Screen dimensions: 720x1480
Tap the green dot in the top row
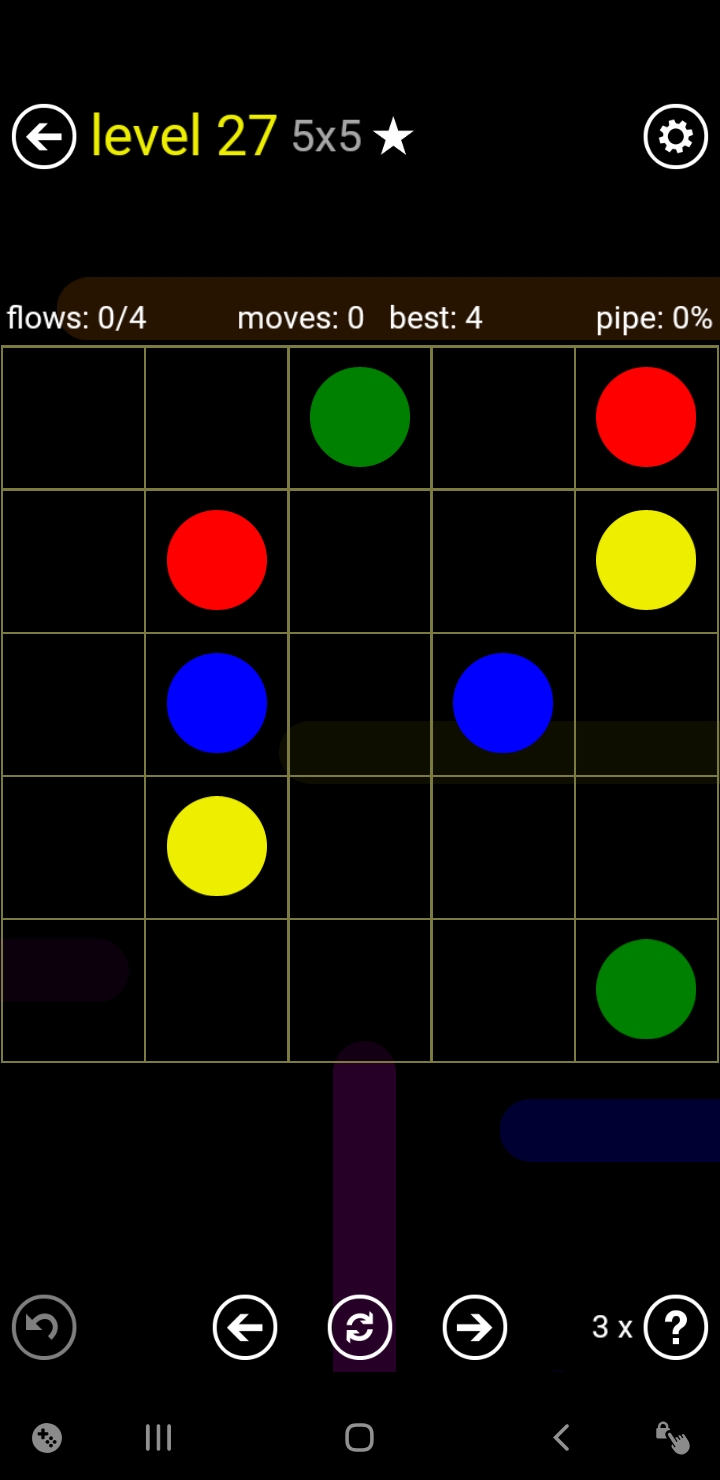[x=360, y=417]
